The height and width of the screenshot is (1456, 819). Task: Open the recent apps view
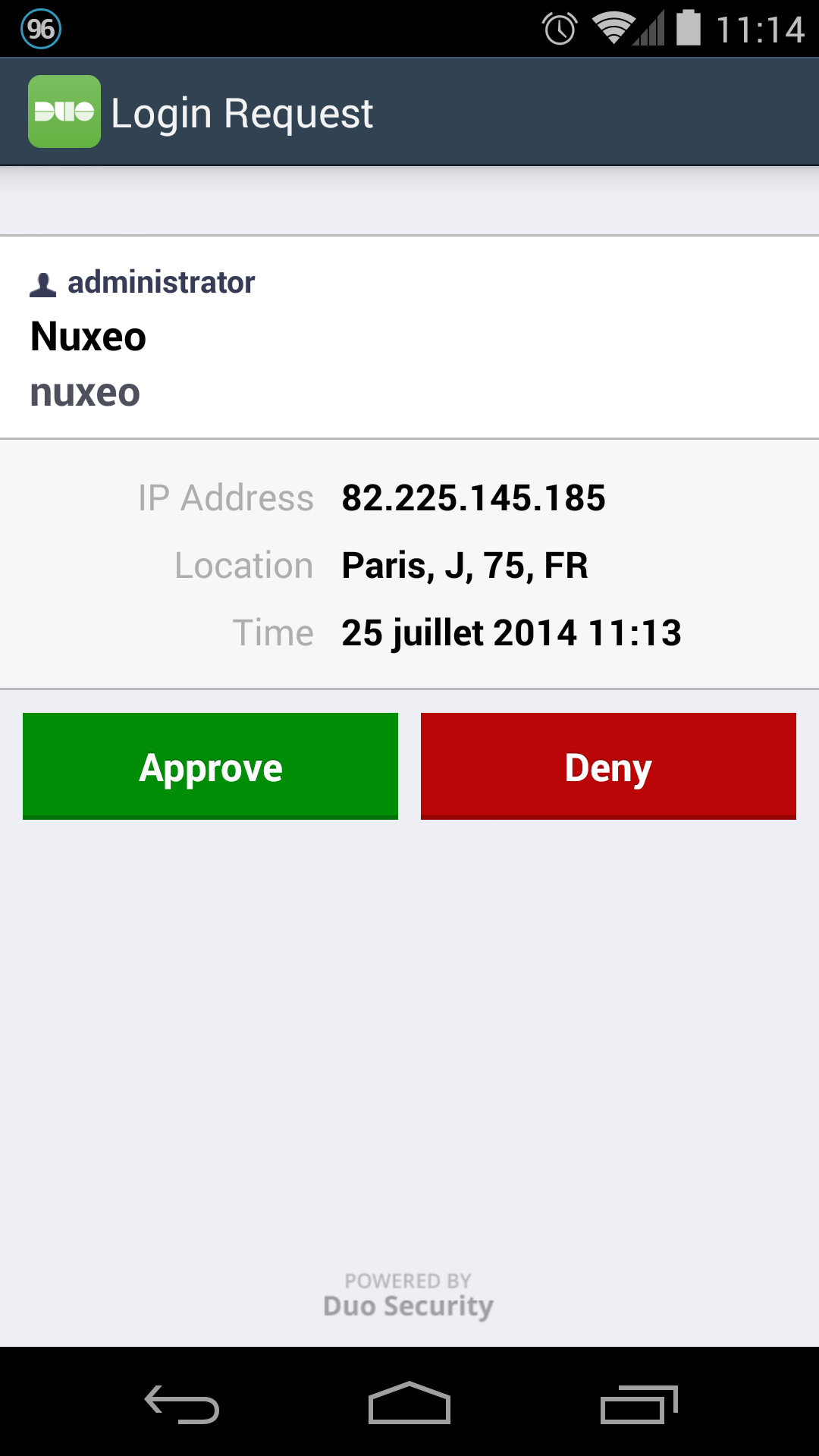(639, 1403)
